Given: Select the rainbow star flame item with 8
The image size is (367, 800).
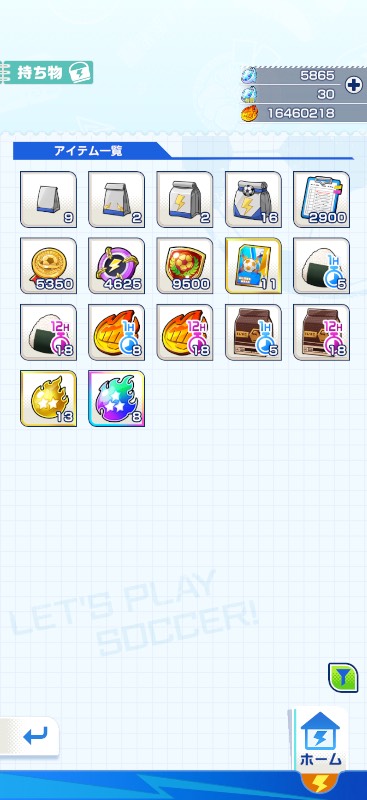Looking at the screenshot, I should (x=116, y=398).
